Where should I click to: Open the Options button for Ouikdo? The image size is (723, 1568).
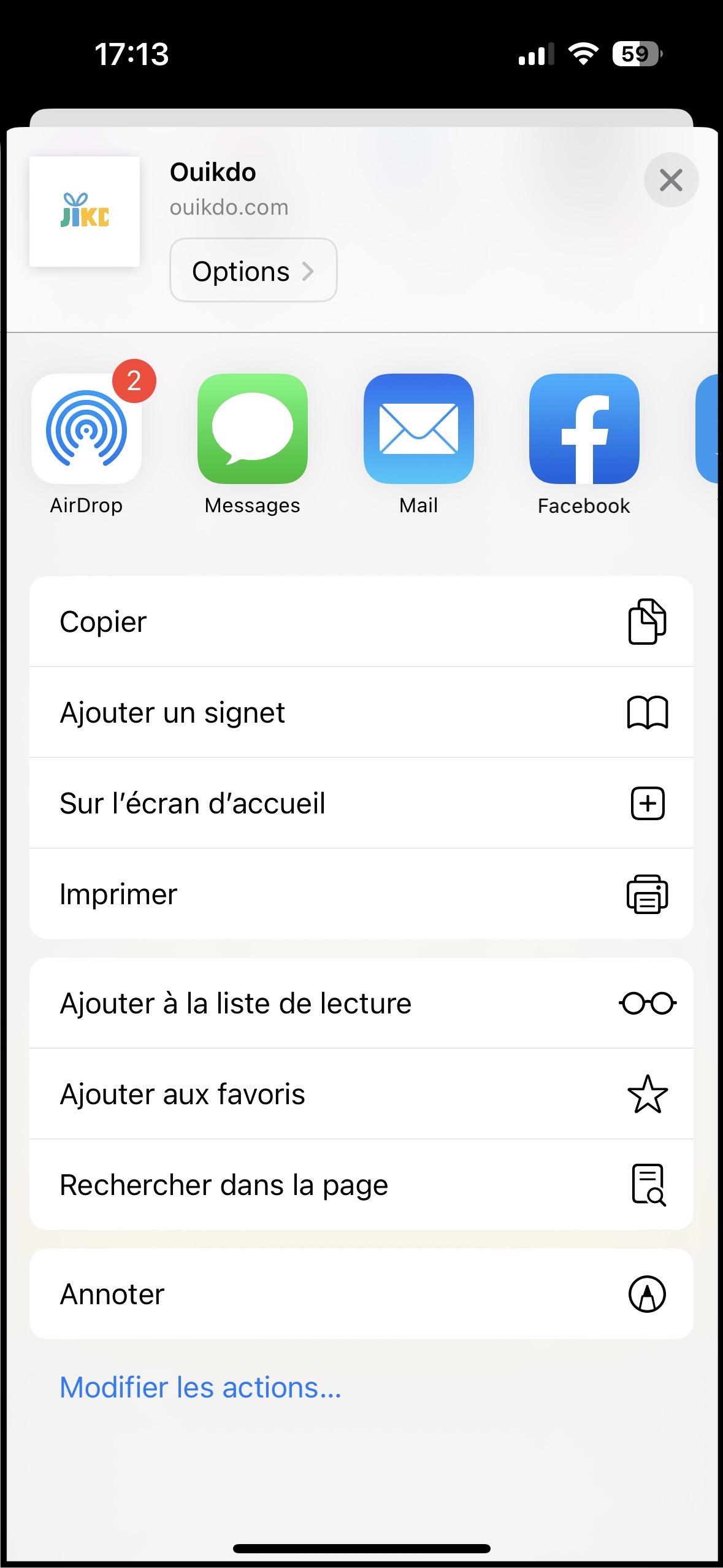[253, 271]
